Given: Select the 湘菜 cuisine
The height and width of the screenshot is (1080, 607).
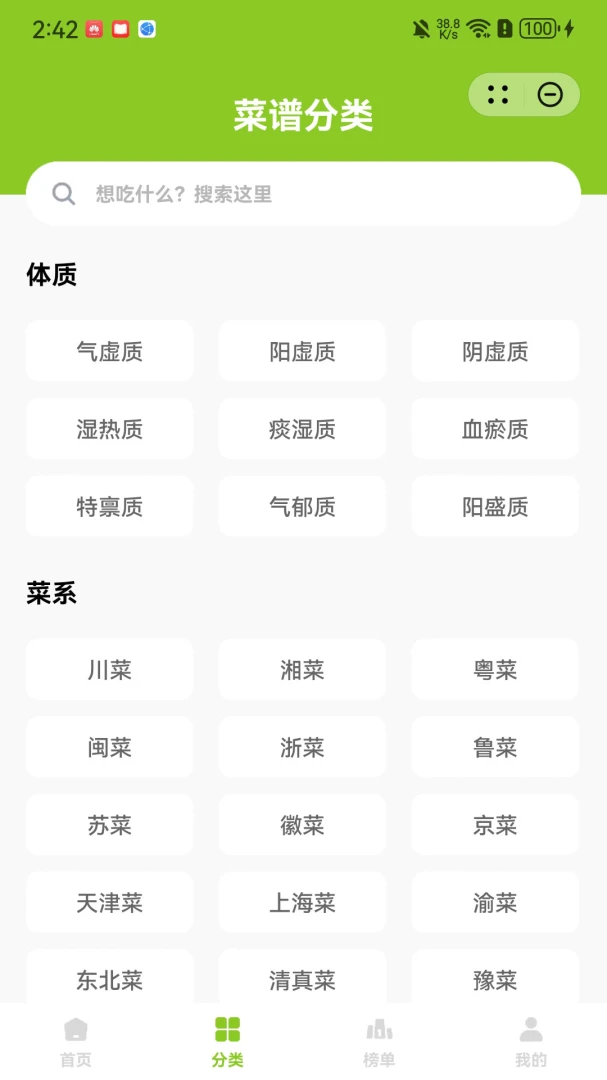Looking at the screenshot, I should coord(302,669).
